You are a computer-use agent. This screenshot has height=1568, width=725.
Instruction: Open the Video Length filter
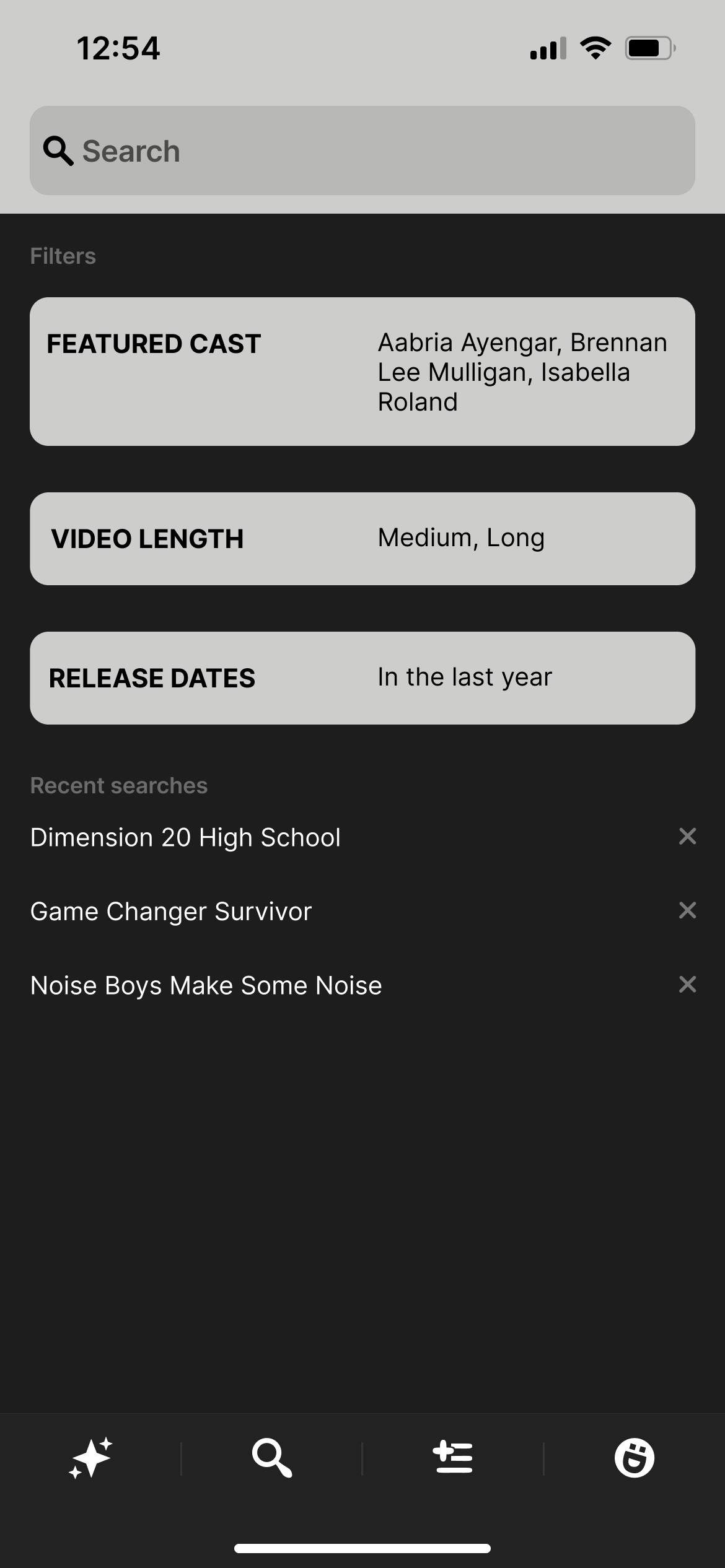[362, 539]
